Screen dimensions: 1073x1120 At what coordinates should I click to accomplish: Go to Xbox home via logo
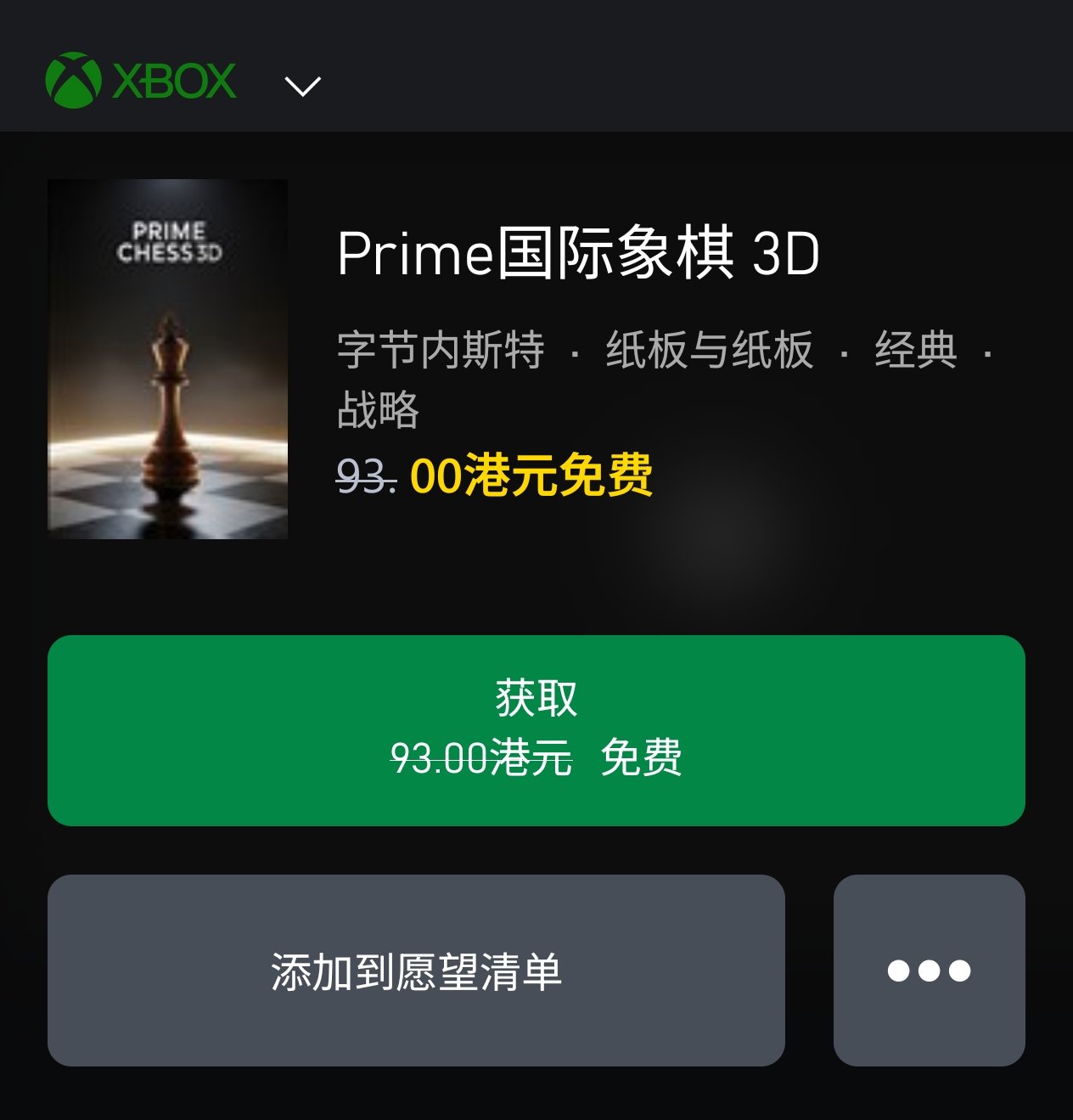coord(141,82)
